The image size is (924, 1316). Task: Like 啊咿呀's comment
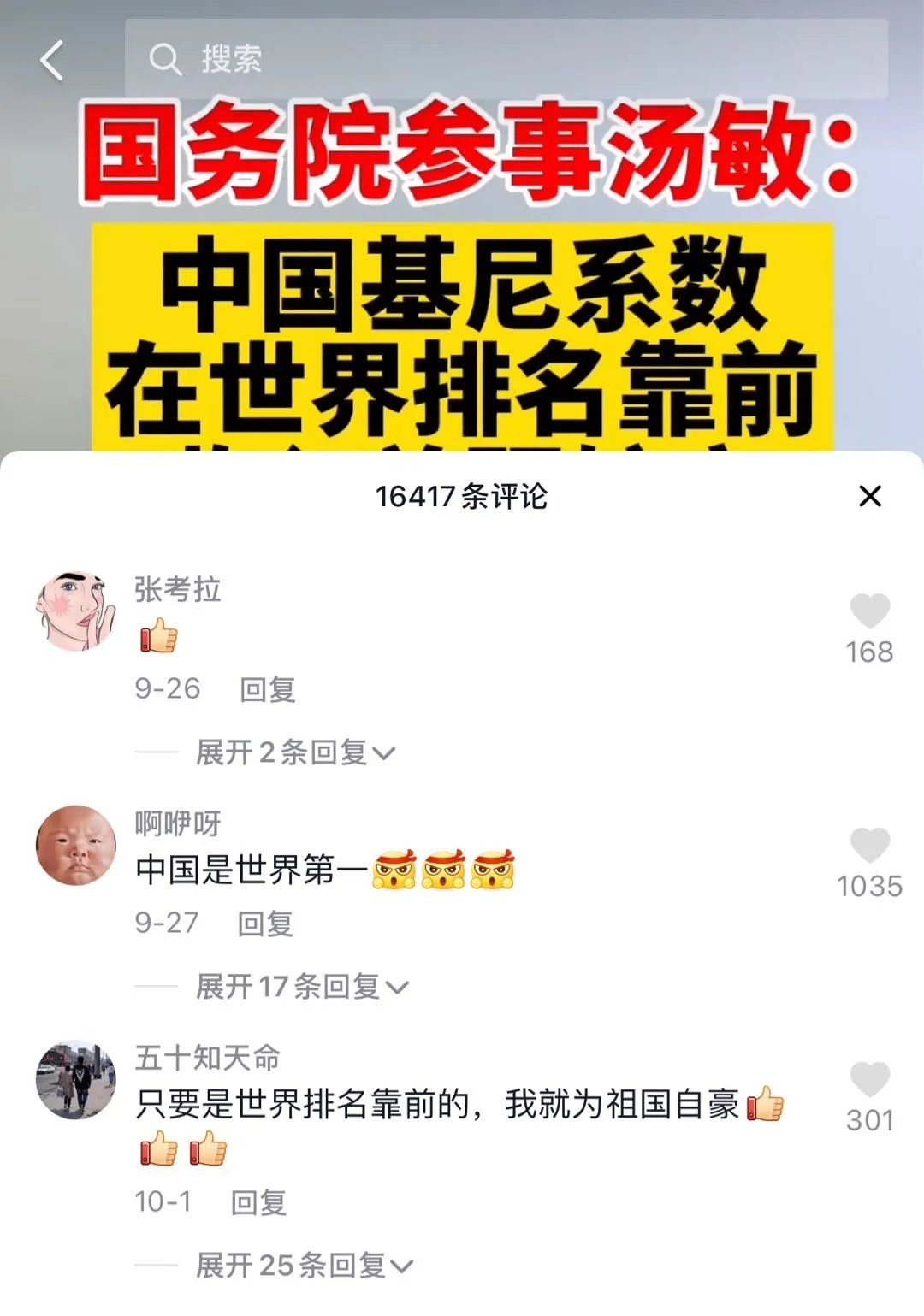[x=870, y=846]
